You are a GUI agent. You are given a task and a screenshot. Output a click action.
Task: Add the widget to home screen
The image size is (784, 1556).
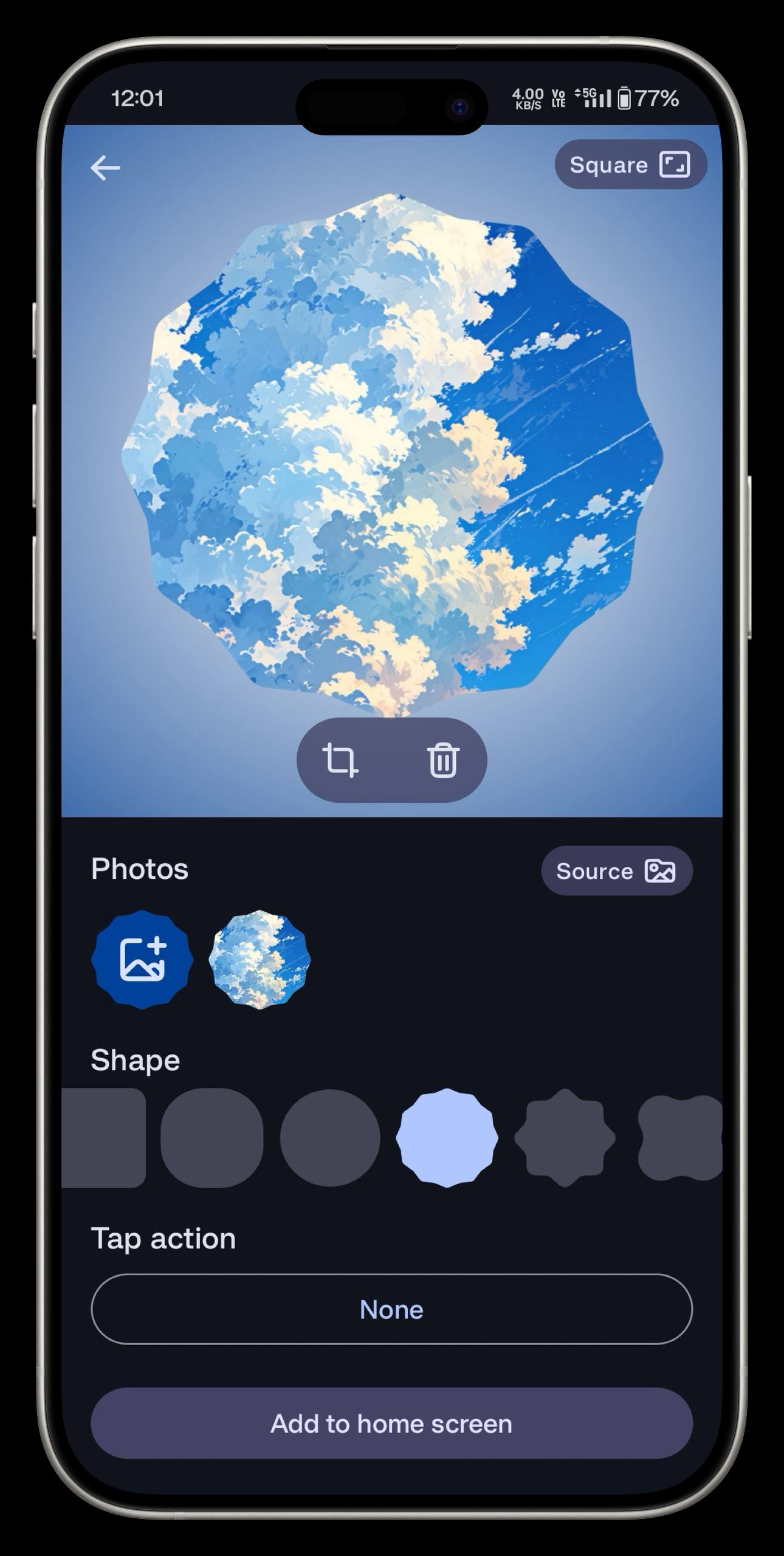point(391,1423)
